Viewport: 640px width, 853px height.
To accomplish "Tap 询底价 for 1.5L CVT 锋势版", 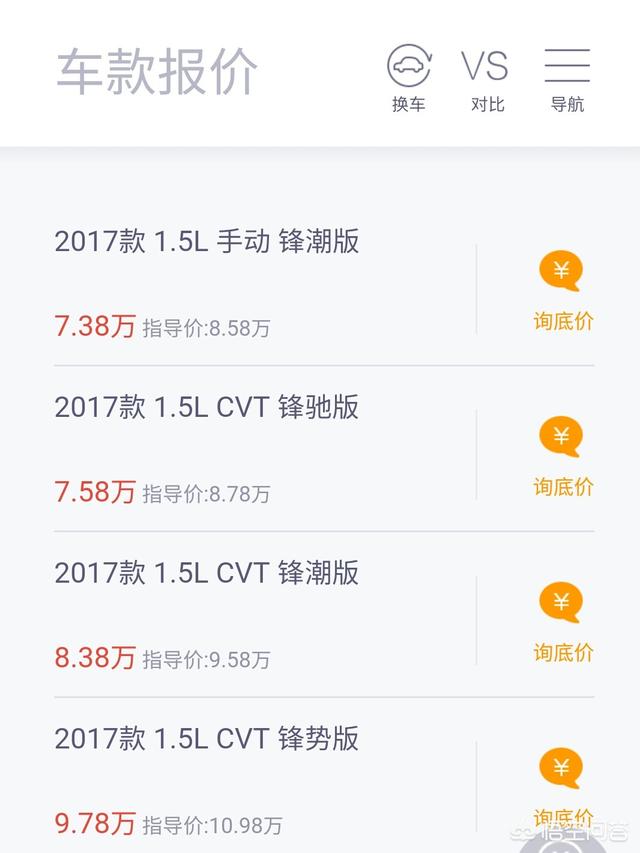I will coord(562,785).
